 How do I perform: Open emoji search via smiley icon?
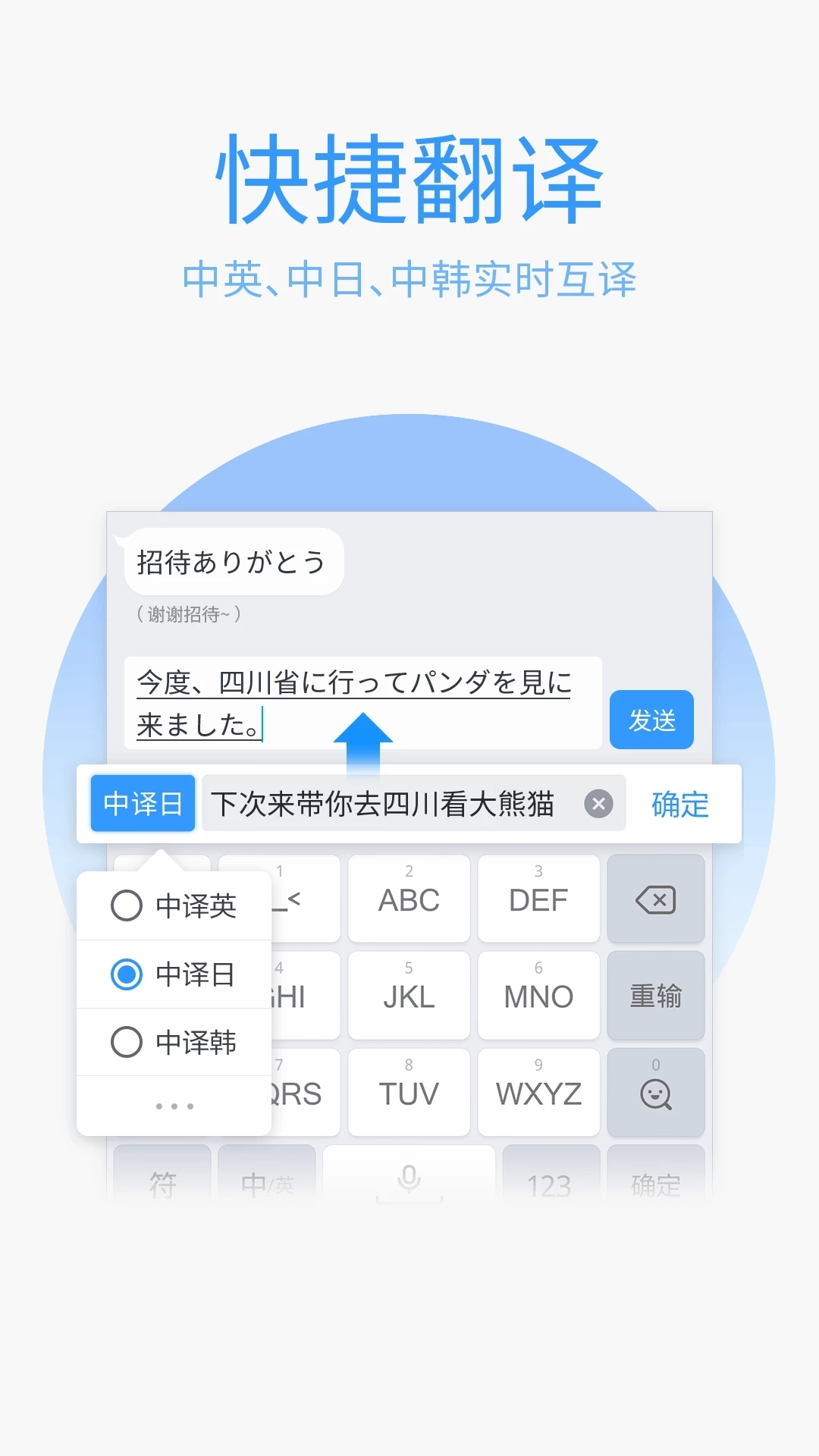pyautogui.click(x=655, y=1092)
